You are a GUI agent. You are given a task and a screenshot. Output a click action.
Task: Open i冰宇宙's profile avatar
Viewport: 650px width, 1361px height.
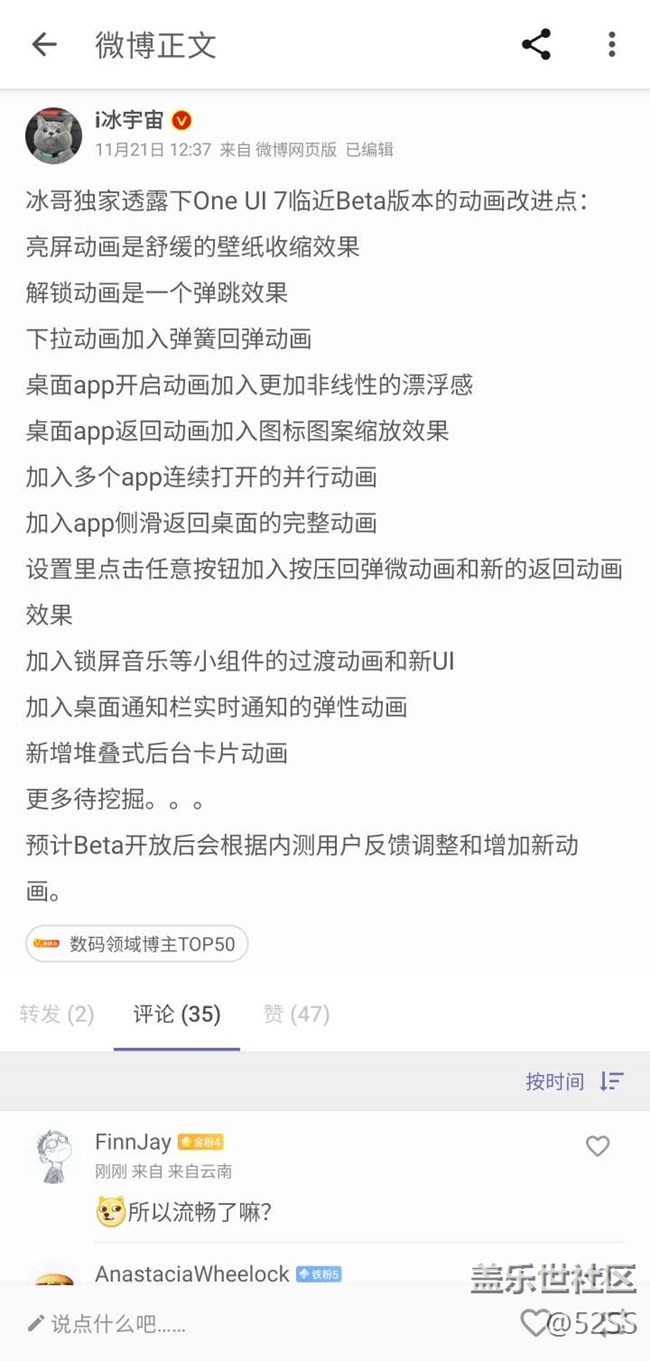(54, 135)
